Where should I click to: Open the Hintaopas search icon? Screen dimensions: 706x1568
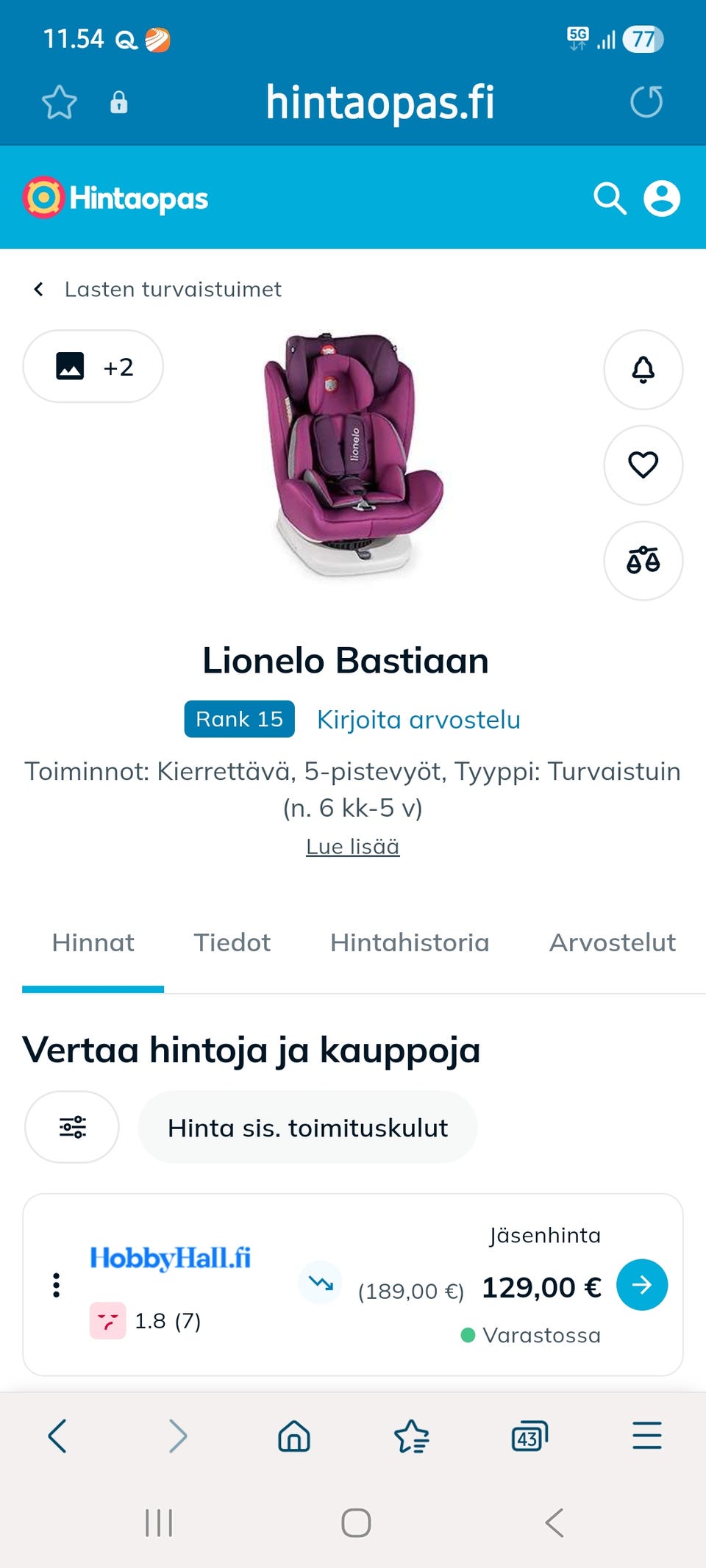(x=610, y=197)
